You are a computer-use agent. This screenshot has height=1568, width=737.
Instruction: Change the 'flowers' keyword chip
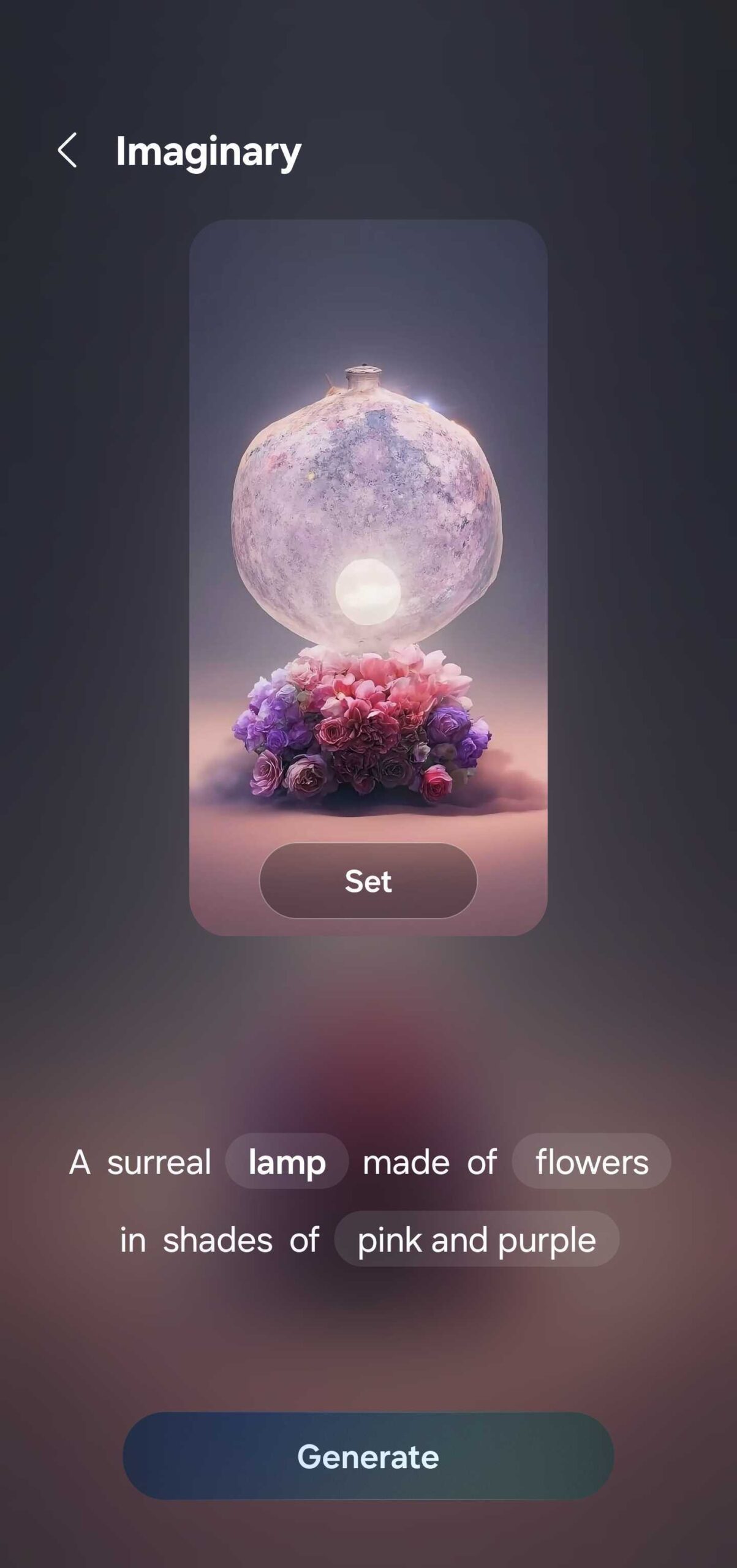[x=591, y=1162]
